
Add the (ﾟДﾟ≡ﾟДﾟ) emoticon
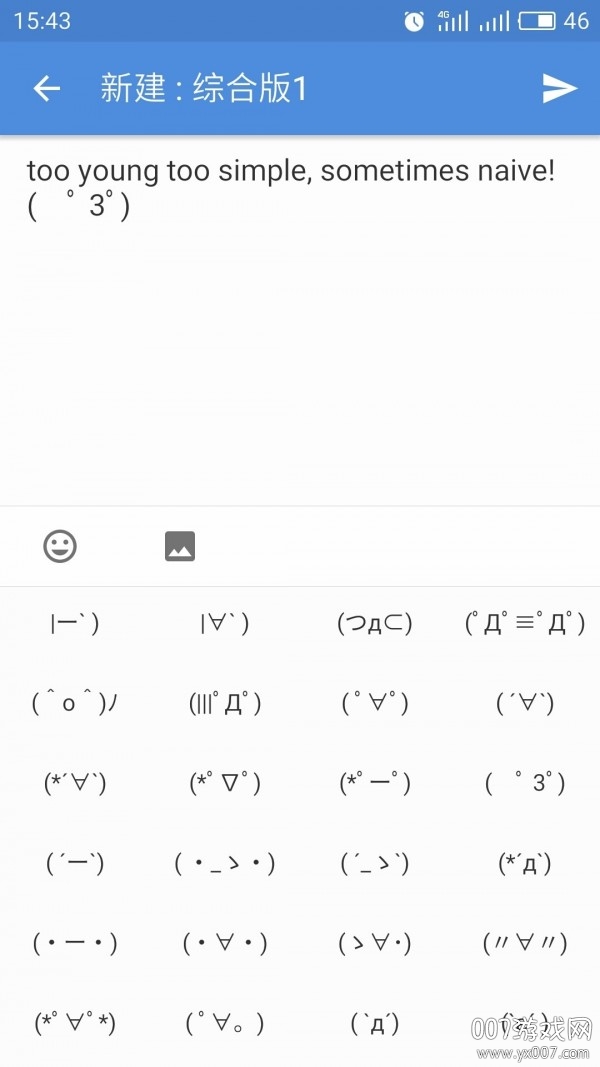tap(525, 624)
